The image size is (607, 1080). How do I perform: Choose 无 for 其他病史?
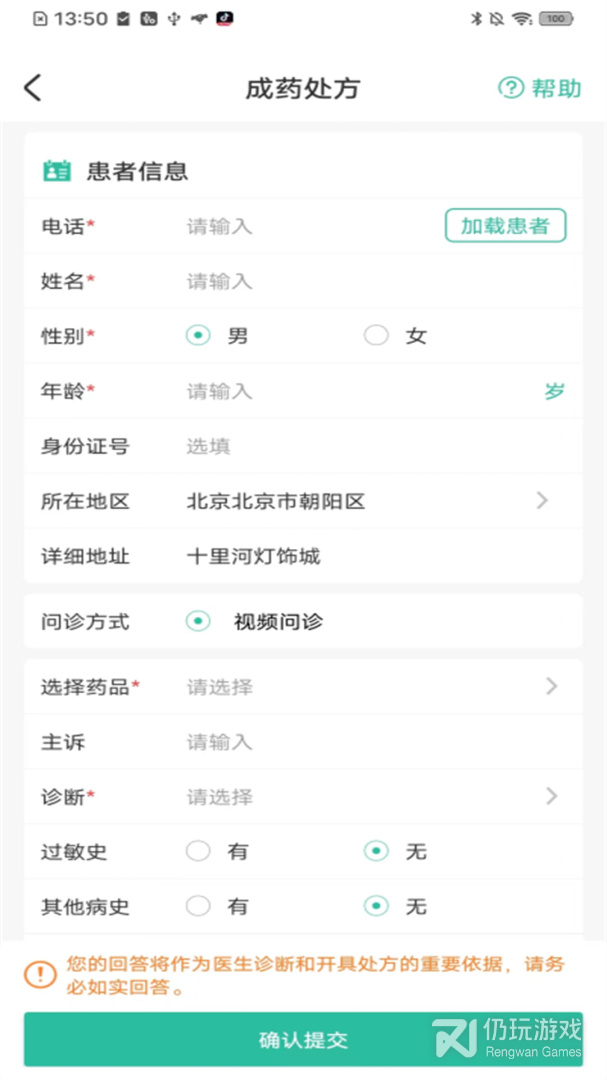(x=377, y=907)
